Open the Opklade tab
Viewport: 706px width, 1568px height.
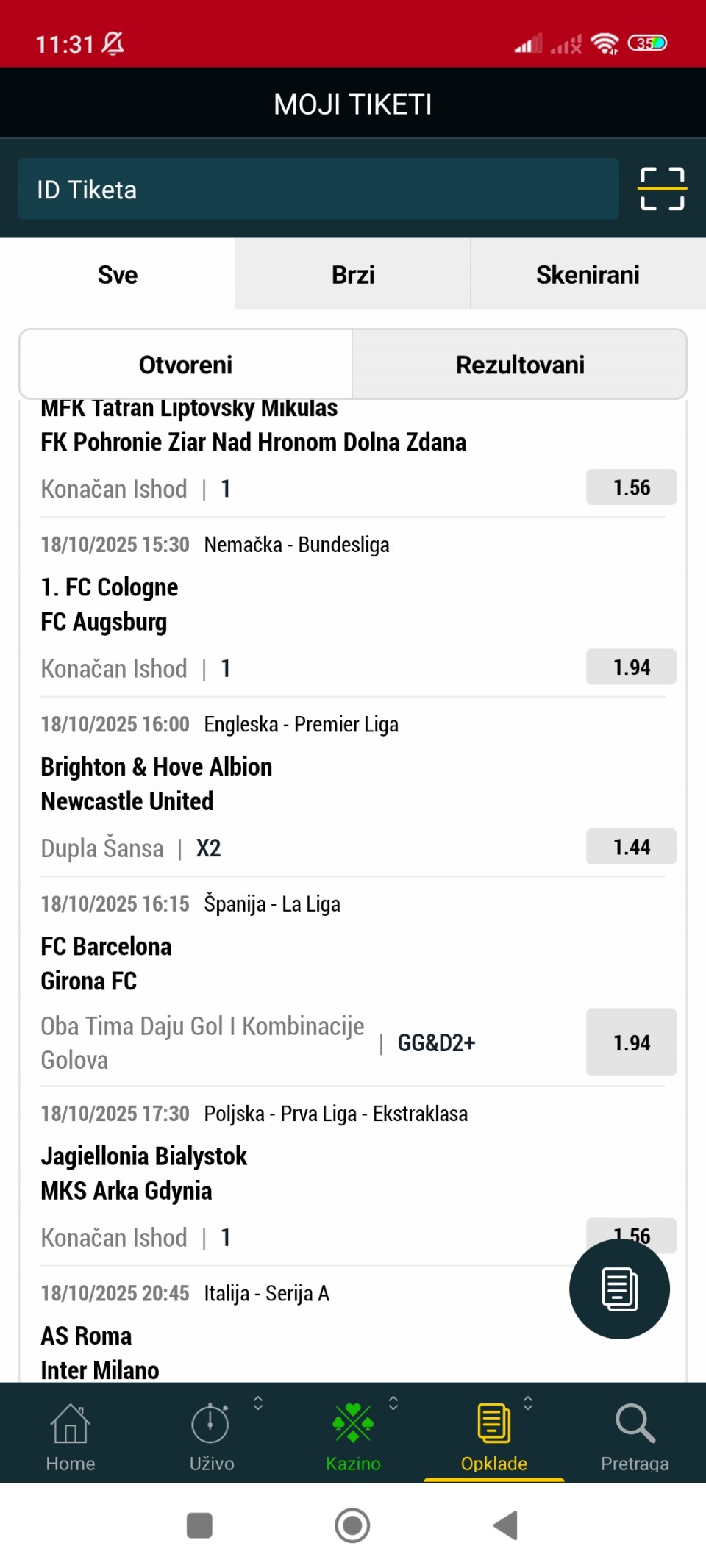(493, 1433)
